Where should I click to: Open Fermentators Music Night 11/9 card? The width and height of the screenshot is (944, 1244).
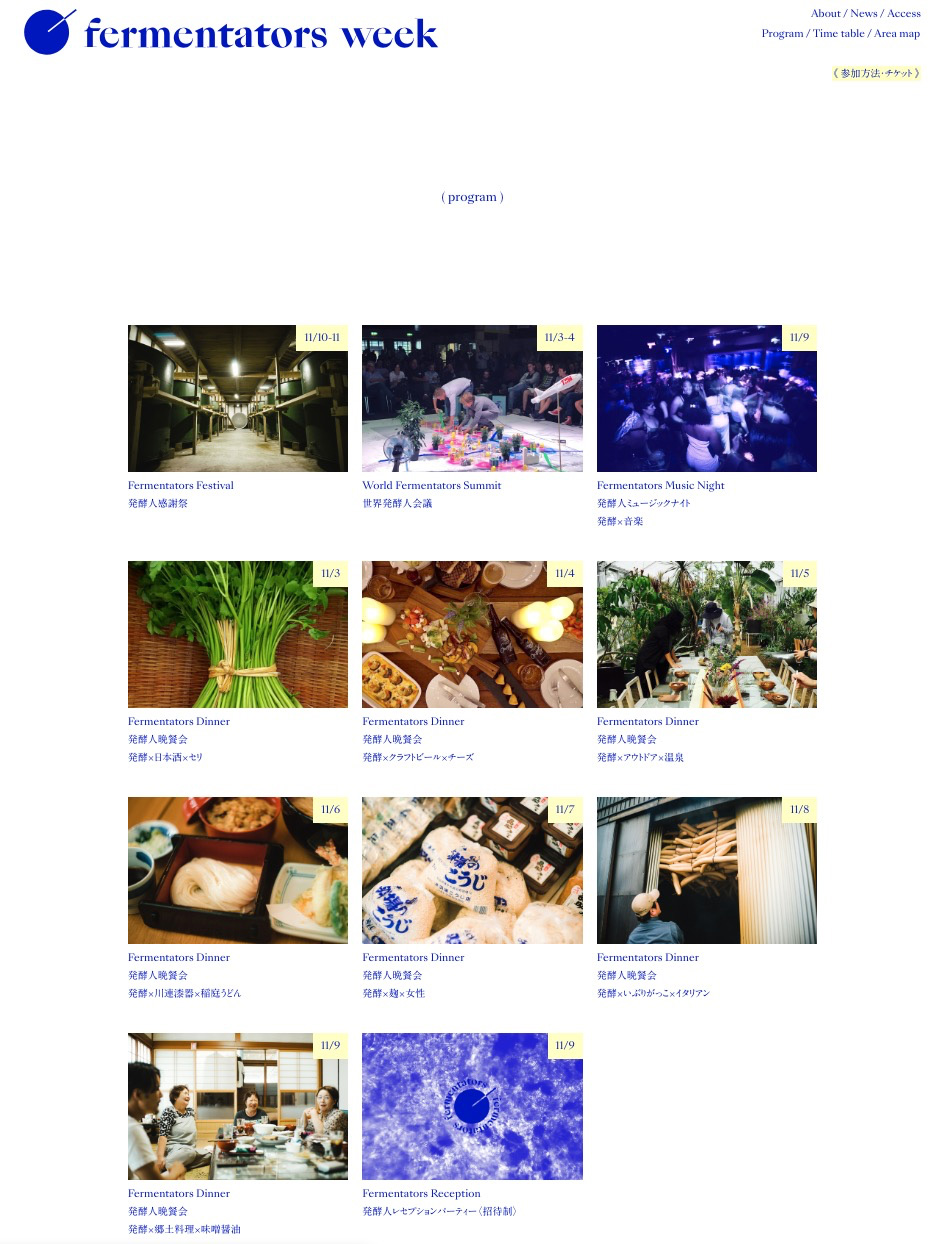click(707, 399)
